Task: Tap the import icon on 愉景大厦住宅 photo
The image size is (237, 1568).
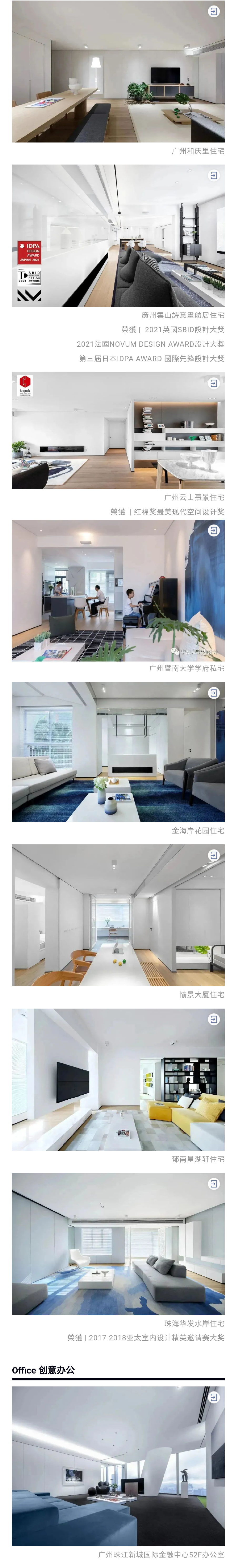Action: click(214, 855)
